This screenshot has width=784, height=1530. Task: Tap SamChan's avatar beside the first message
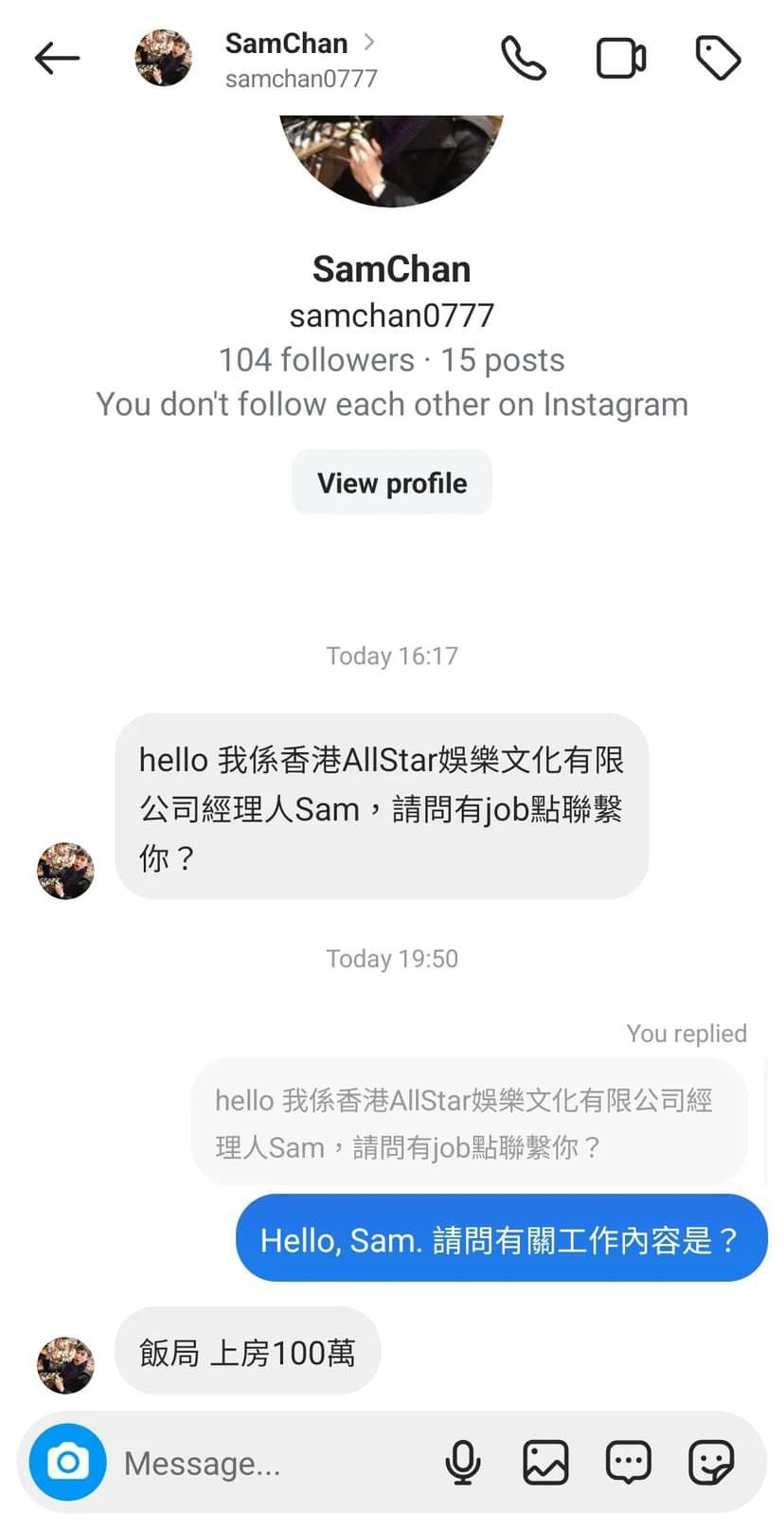pos(64,871)
